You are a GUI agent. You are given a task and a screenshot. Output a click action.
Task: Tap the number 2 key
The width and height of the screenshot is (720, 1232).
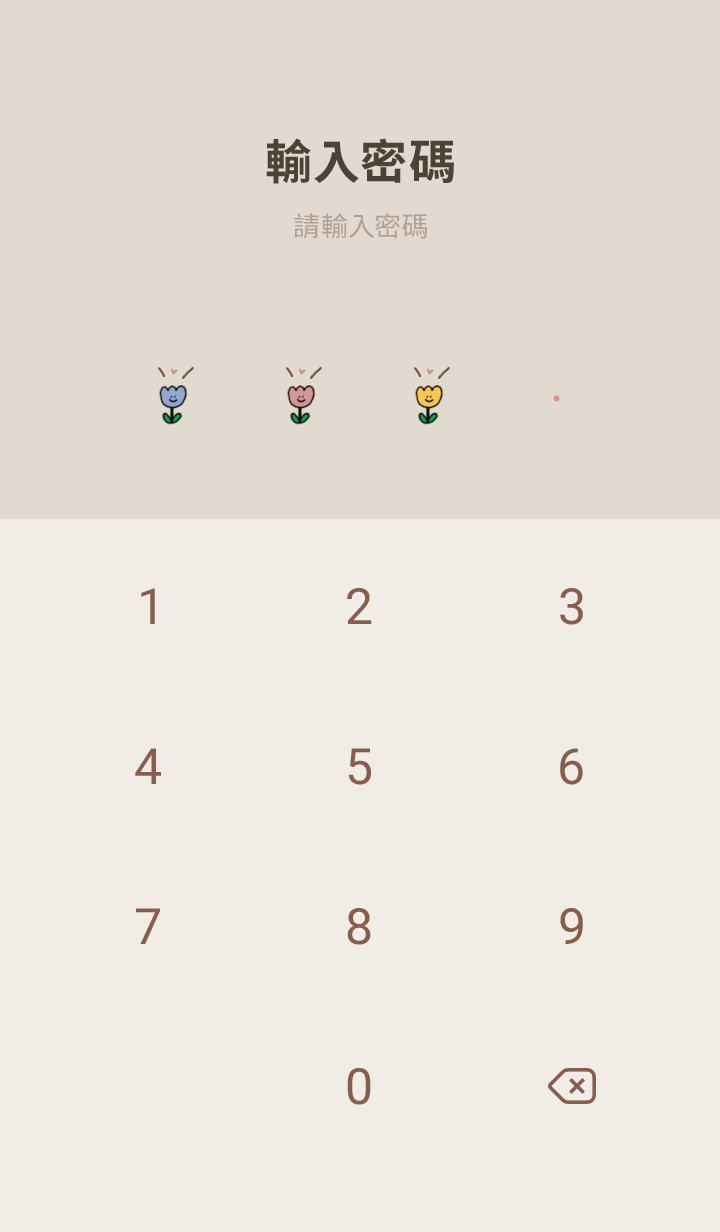pyautogui.click(x=359, y=607)
